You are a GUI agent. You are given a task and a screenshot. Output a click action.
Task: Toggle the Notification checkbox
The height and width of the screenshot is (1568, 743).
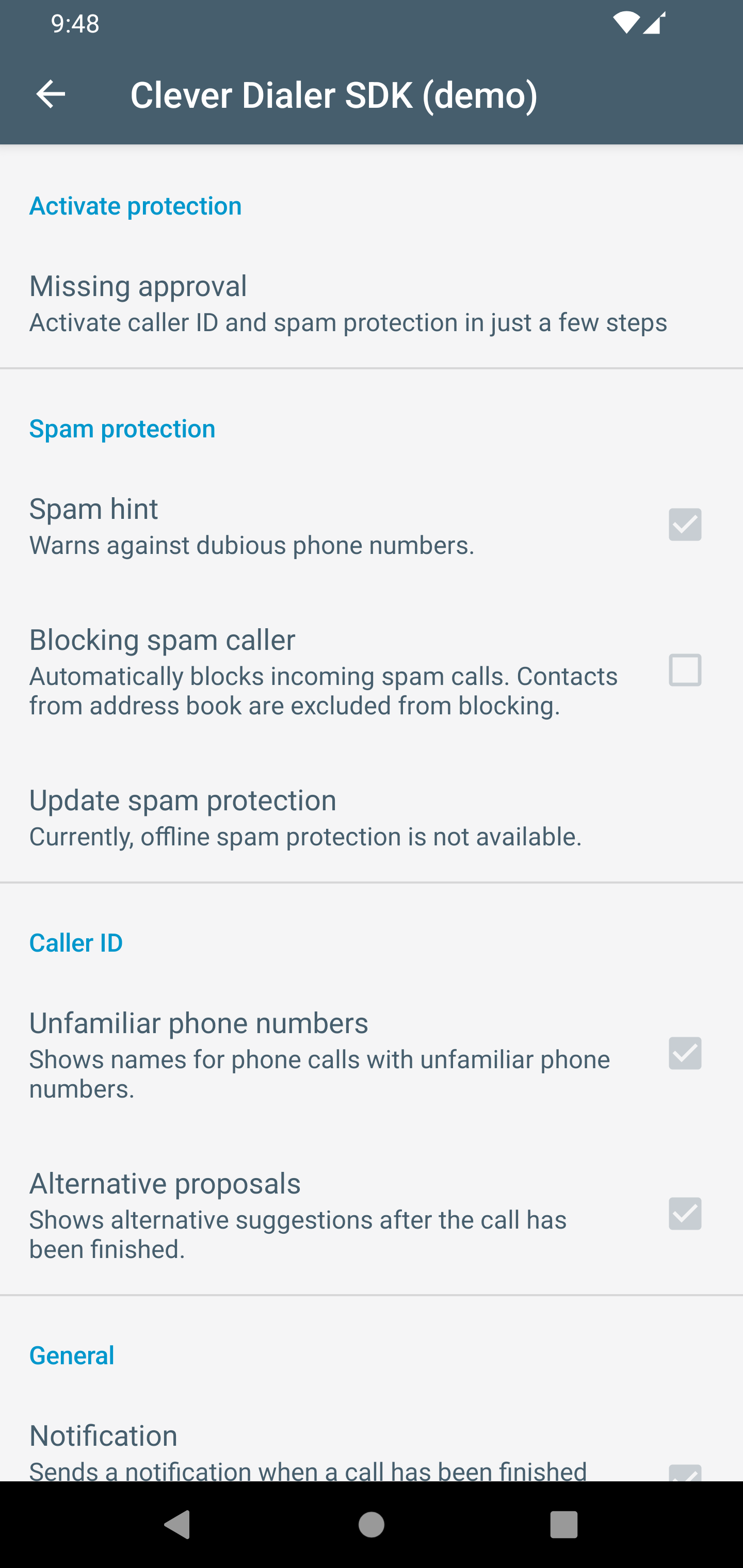685,1472
